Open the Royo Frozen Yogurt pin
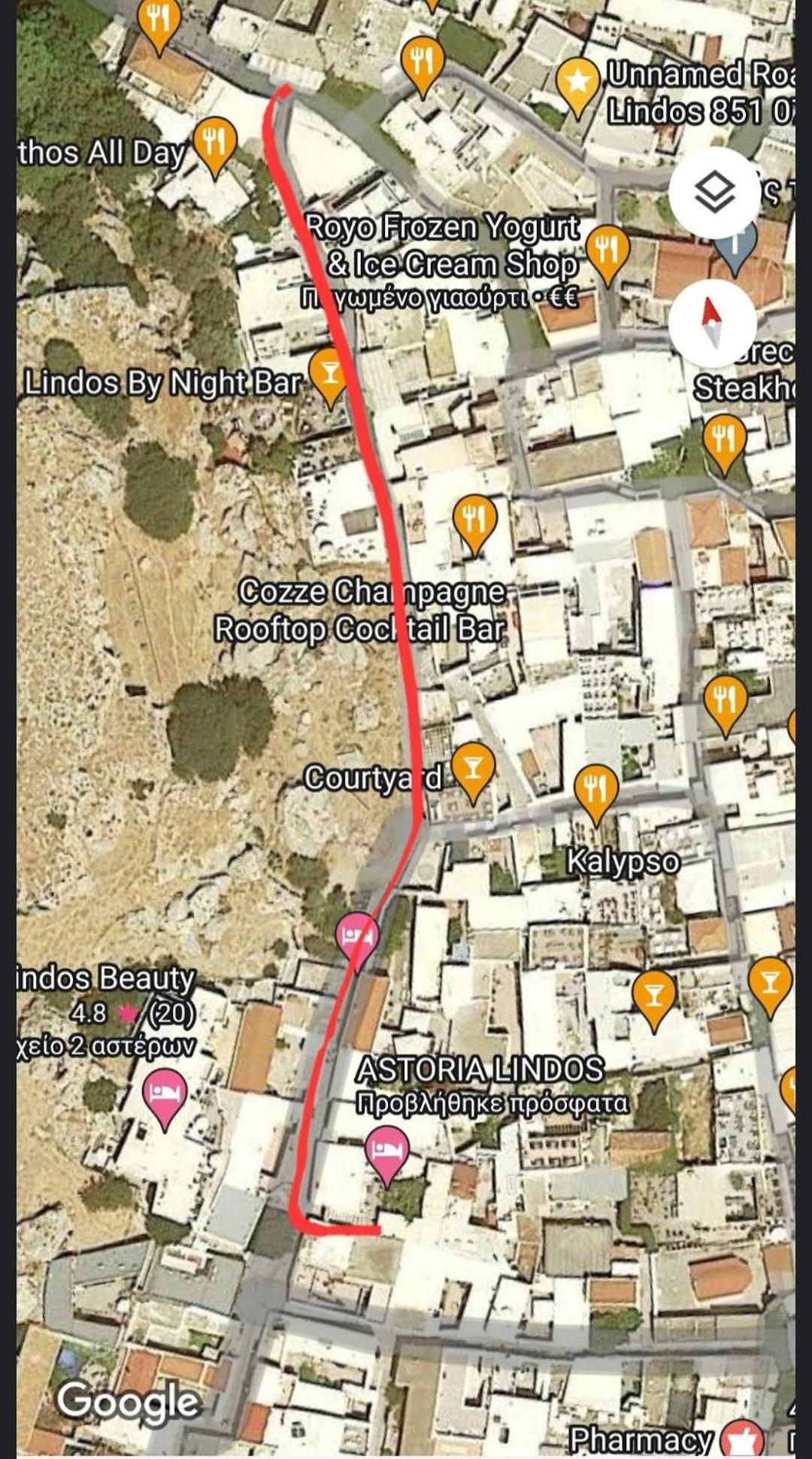 pyautogui.click(x=607, y=252)
